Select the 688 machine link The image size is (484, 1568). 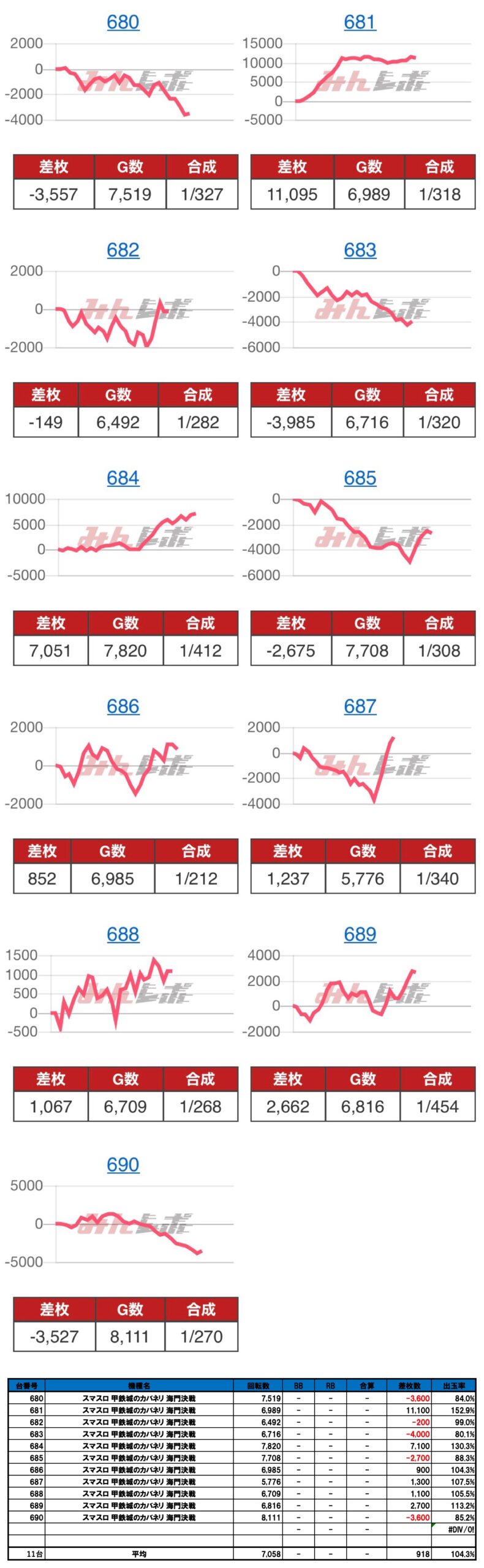coord(123,934)
